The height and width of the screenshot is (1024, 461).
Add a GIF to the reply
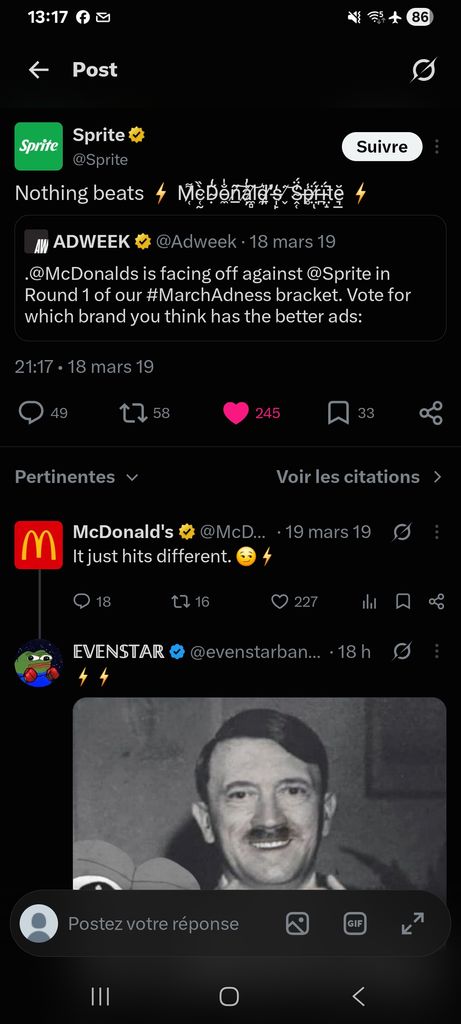tap(355, 924)
